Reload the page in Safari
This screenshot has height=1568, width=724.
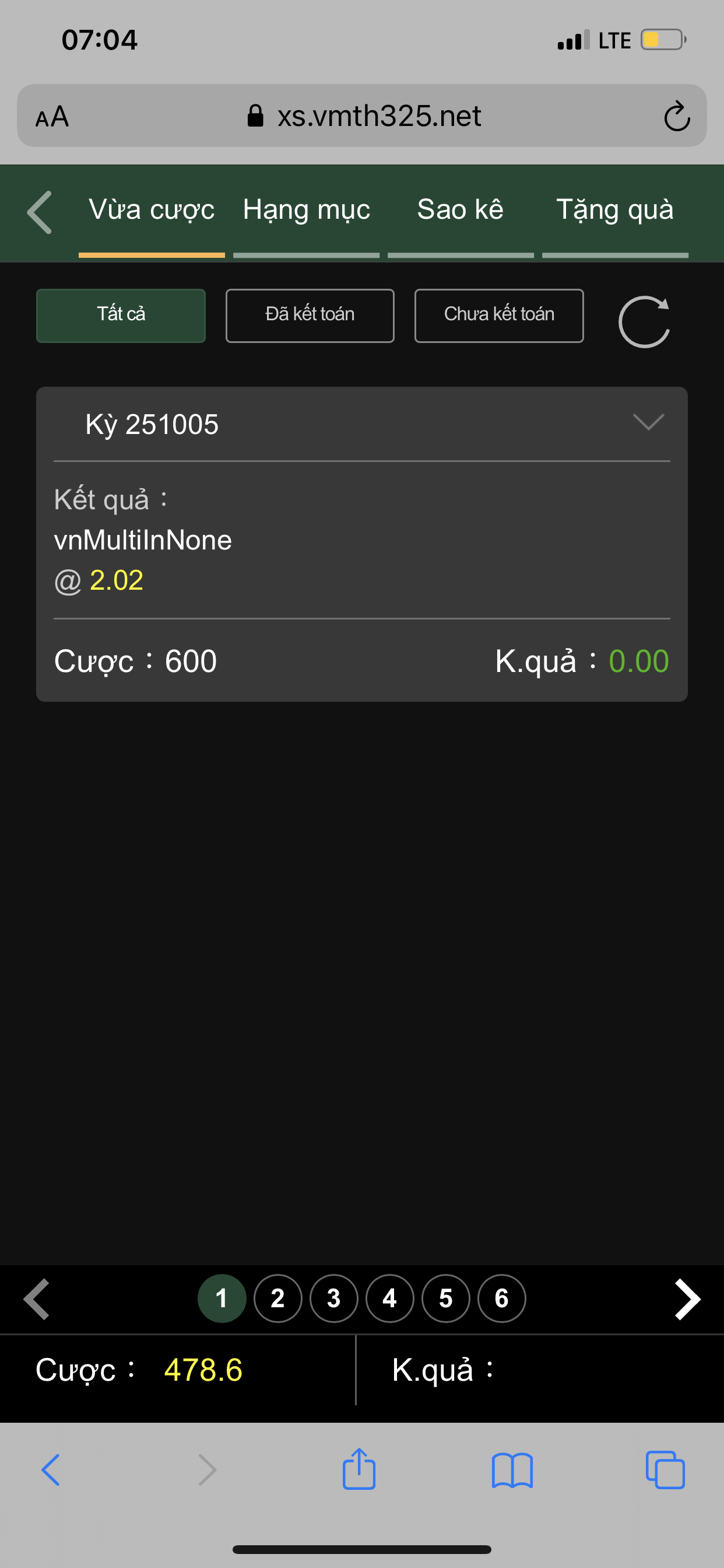[677, 116]
